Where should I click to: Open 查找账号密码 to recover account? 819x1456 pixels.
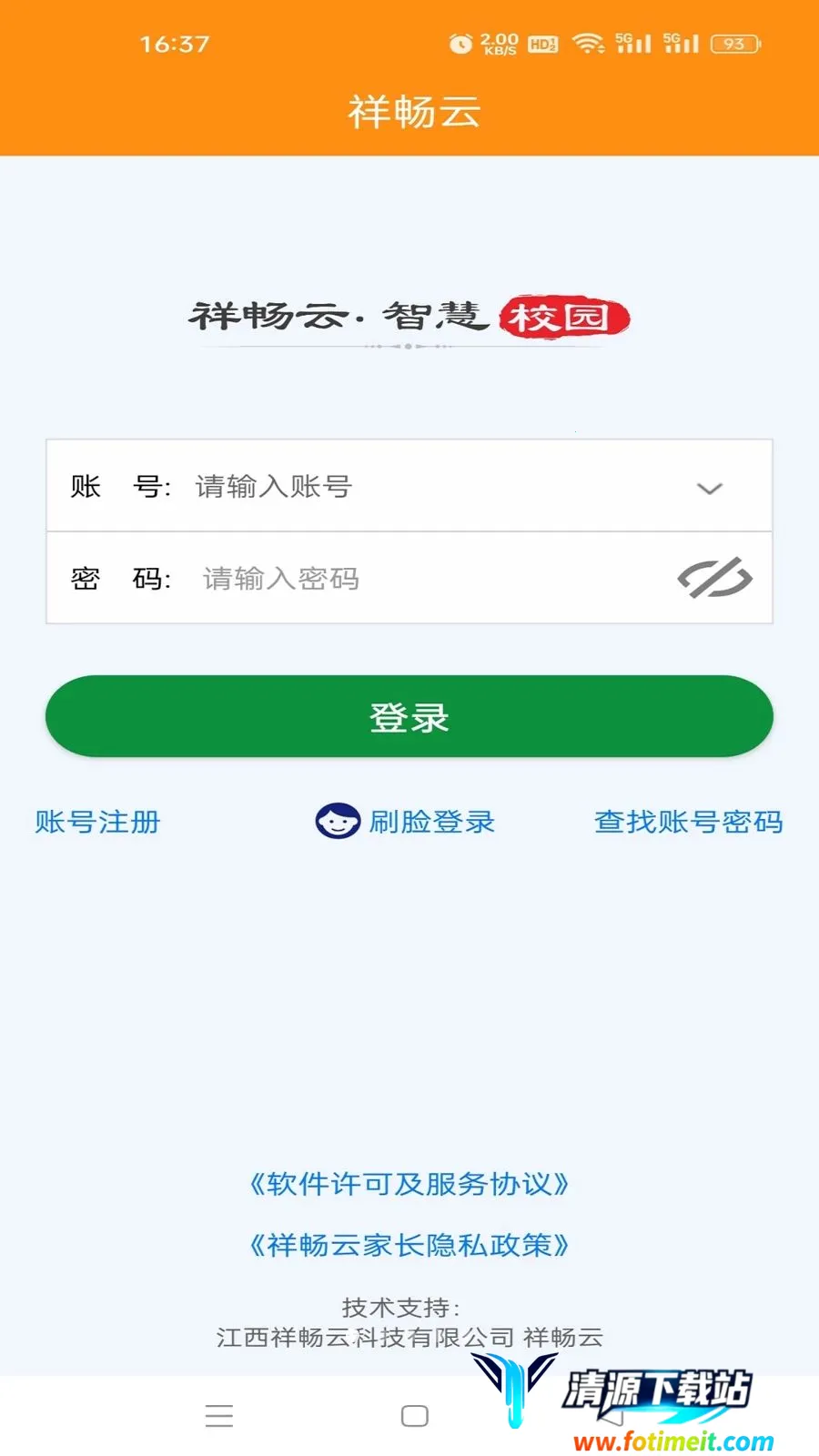point(689,822)
